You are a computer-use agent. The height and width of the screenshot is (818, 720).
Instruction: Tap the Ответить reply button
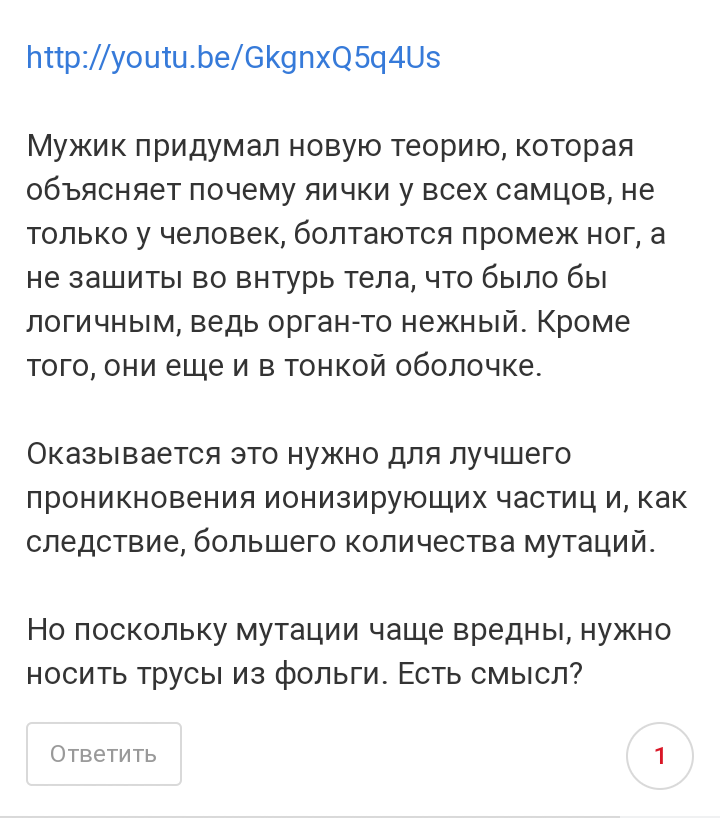104,754
